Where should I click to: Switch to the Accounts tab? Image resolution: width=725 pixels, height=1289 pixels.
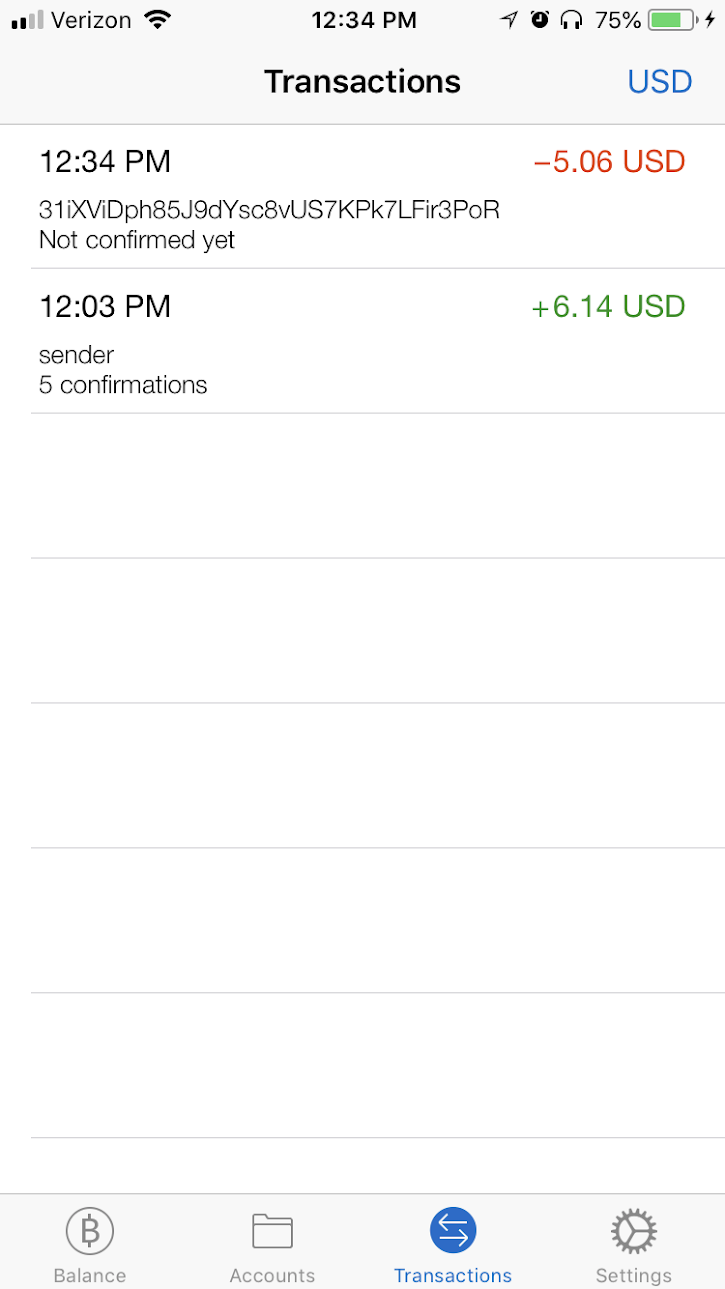tap(272, 1244)
